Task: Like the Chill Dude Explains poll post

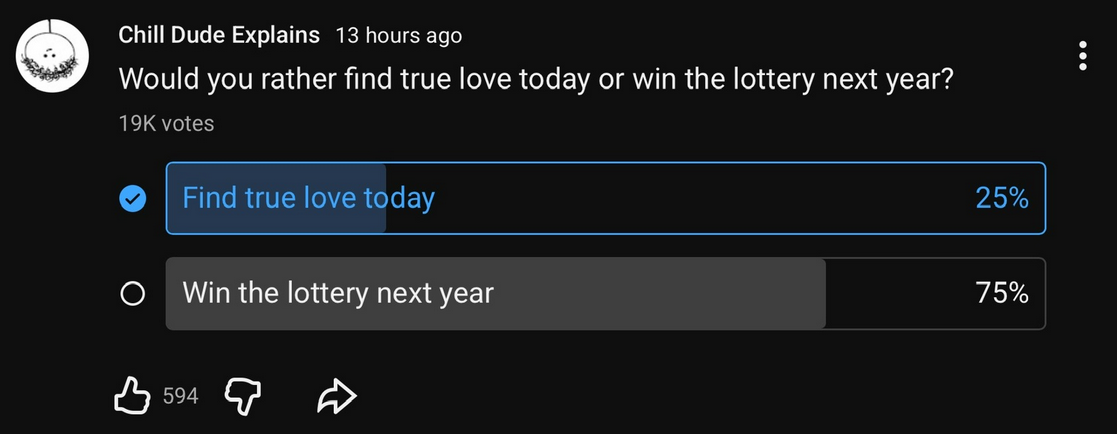Action: point(133,396)
